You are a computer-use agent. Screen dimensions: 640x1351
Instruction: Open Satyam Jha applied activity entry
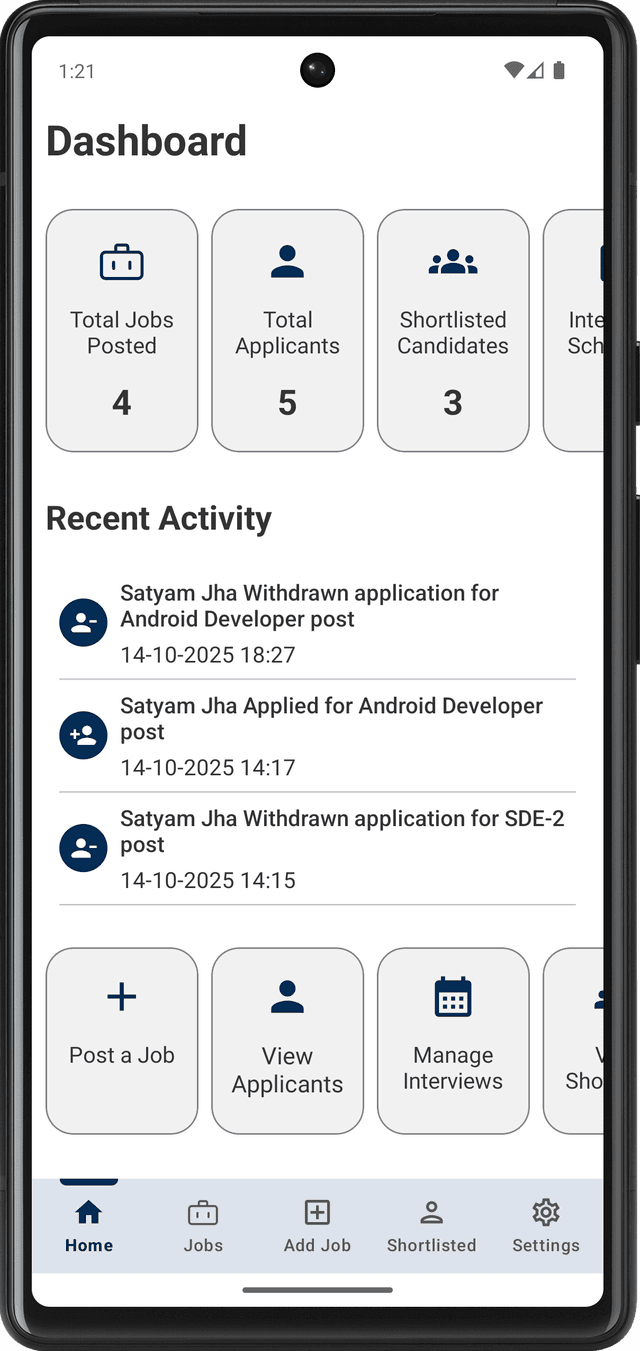click(317, 736)
